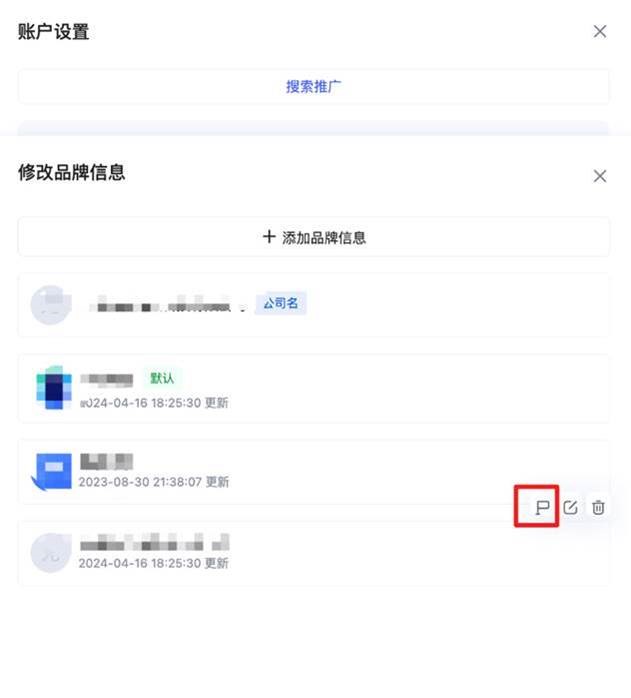
Task: Open the last brand entry with the gray avatar
Action: pos(314,552)
